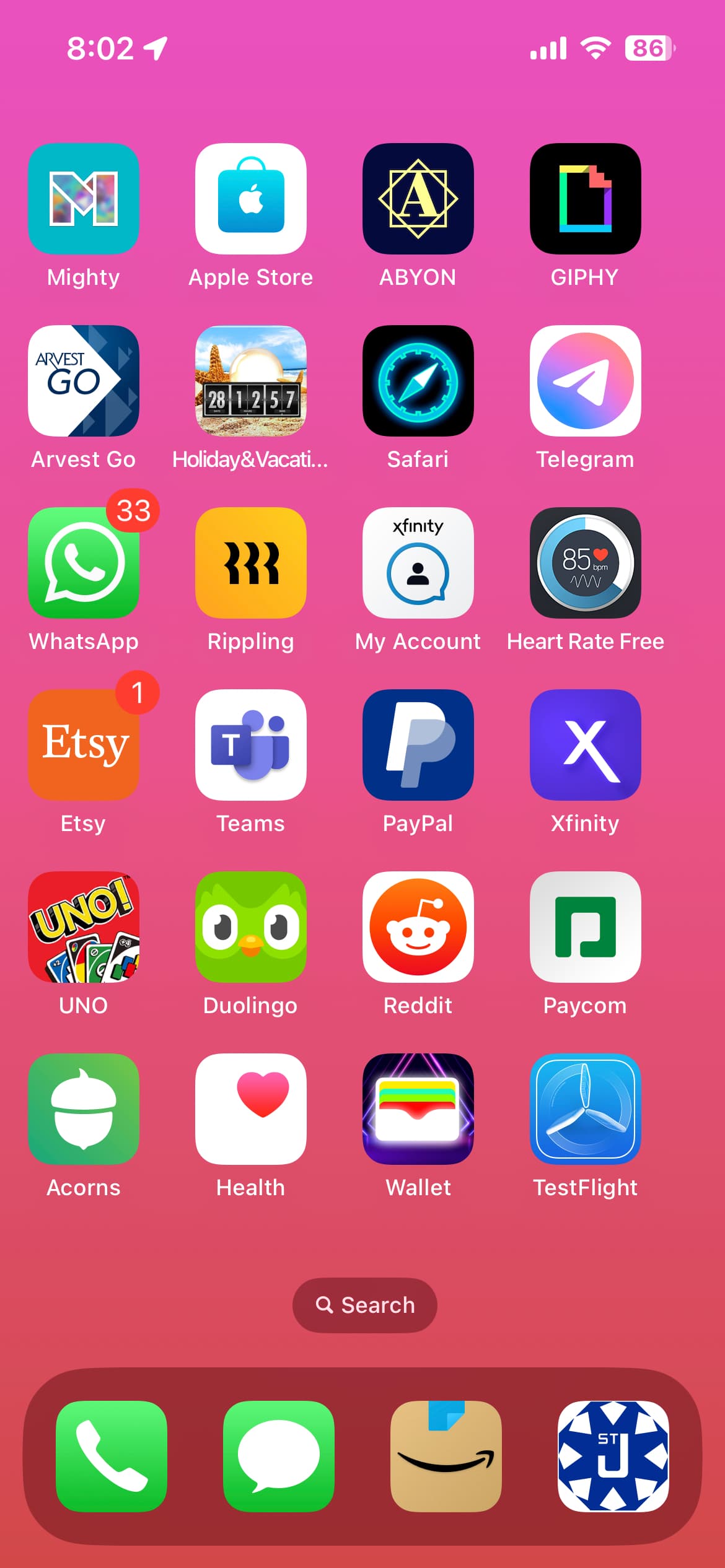
Task: Open WhatsApp with 33 notifications
Action: tap(84, 563)
